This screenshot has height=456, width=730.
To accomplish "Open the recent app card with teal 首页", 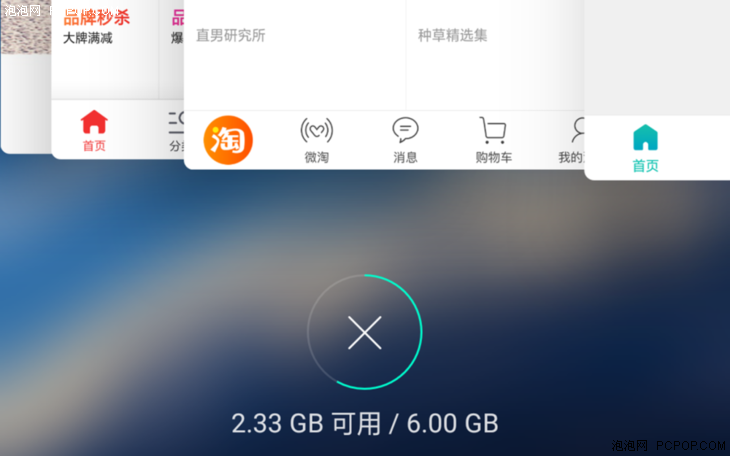I will click(656, 90).
